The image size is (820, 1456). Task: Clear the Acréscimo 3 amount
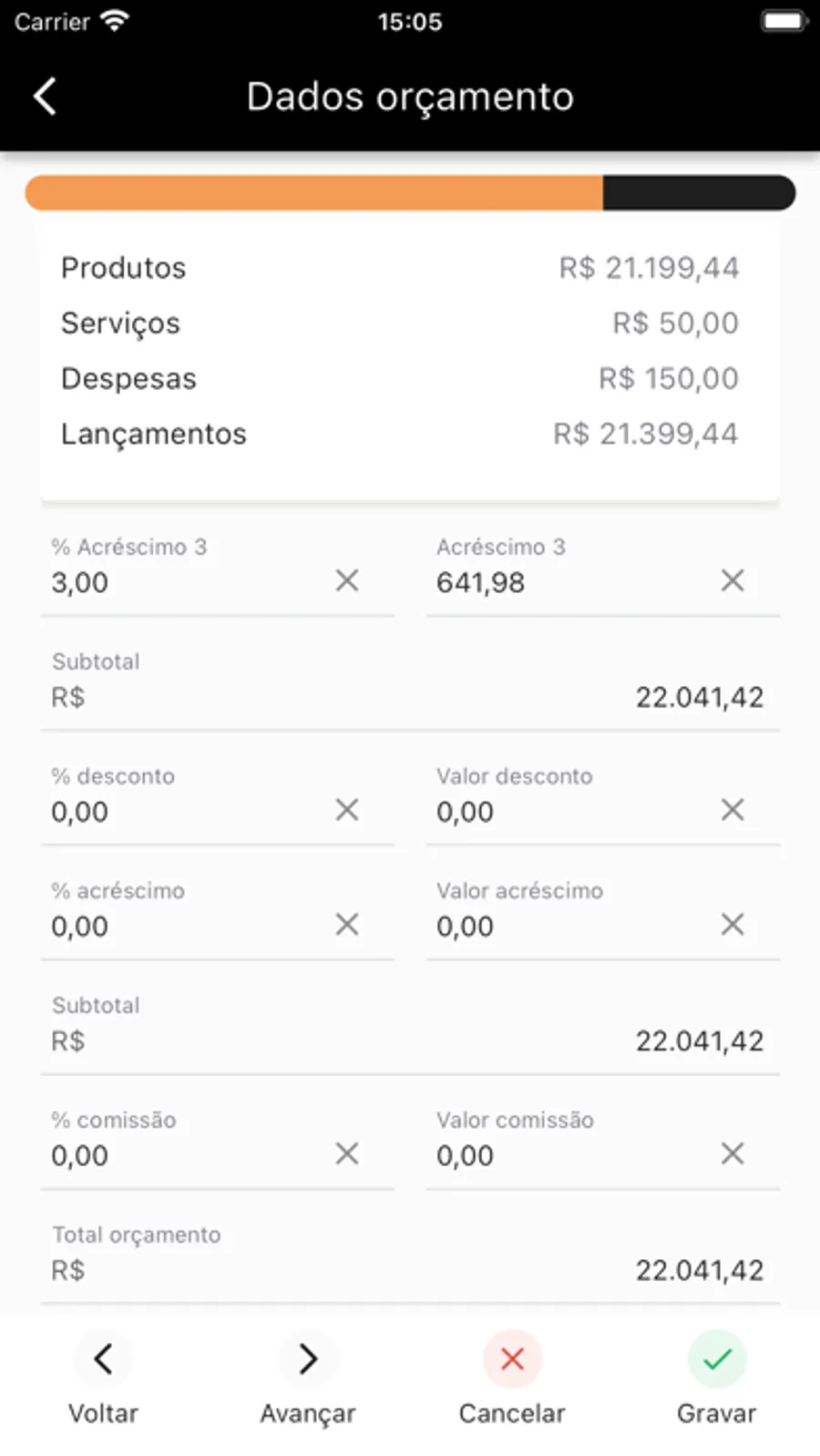733,580
